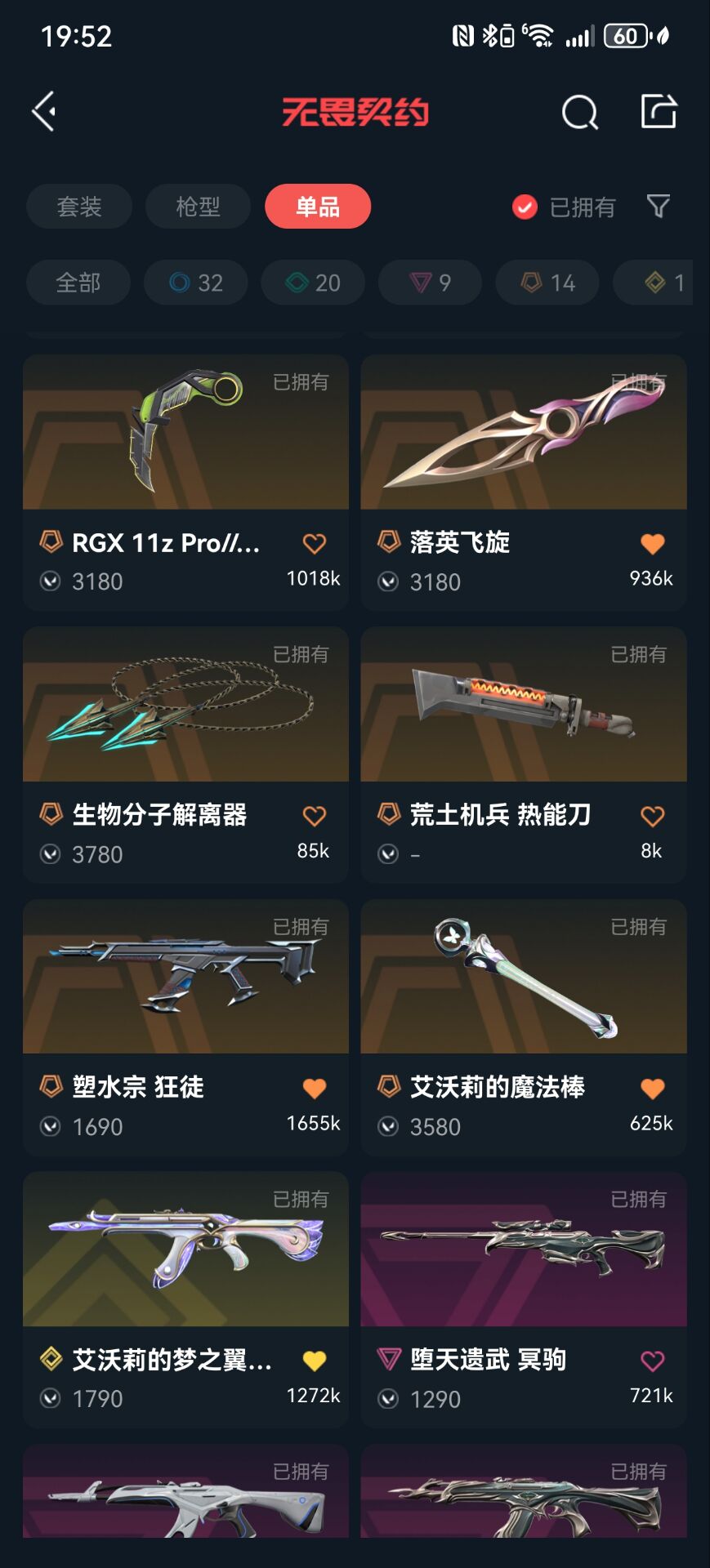The image size is (710, 1568).
Task: Filter by the pink tier chip 9
Action: coord(430,283)
